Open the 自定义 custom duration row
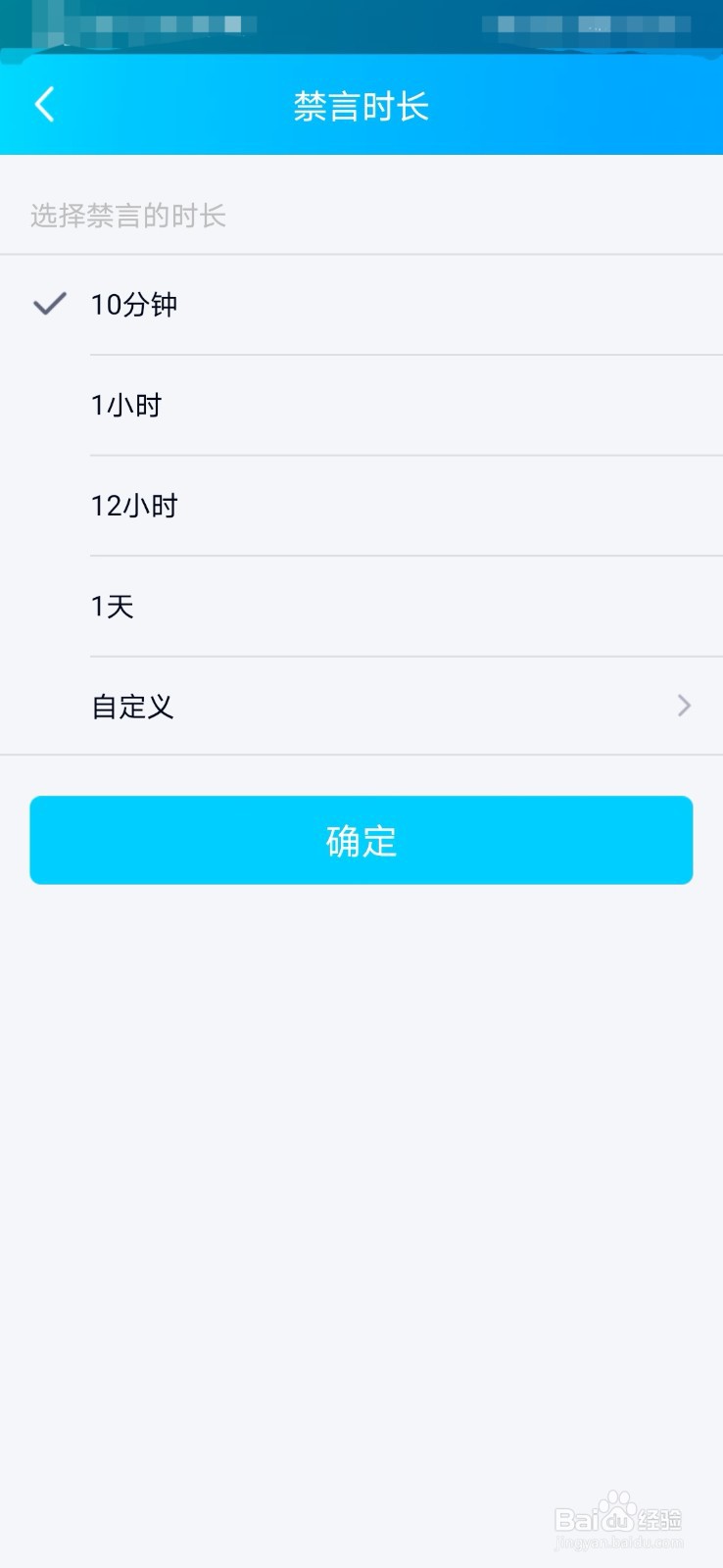The image size is (723, 1568). [x=361, y=707]
